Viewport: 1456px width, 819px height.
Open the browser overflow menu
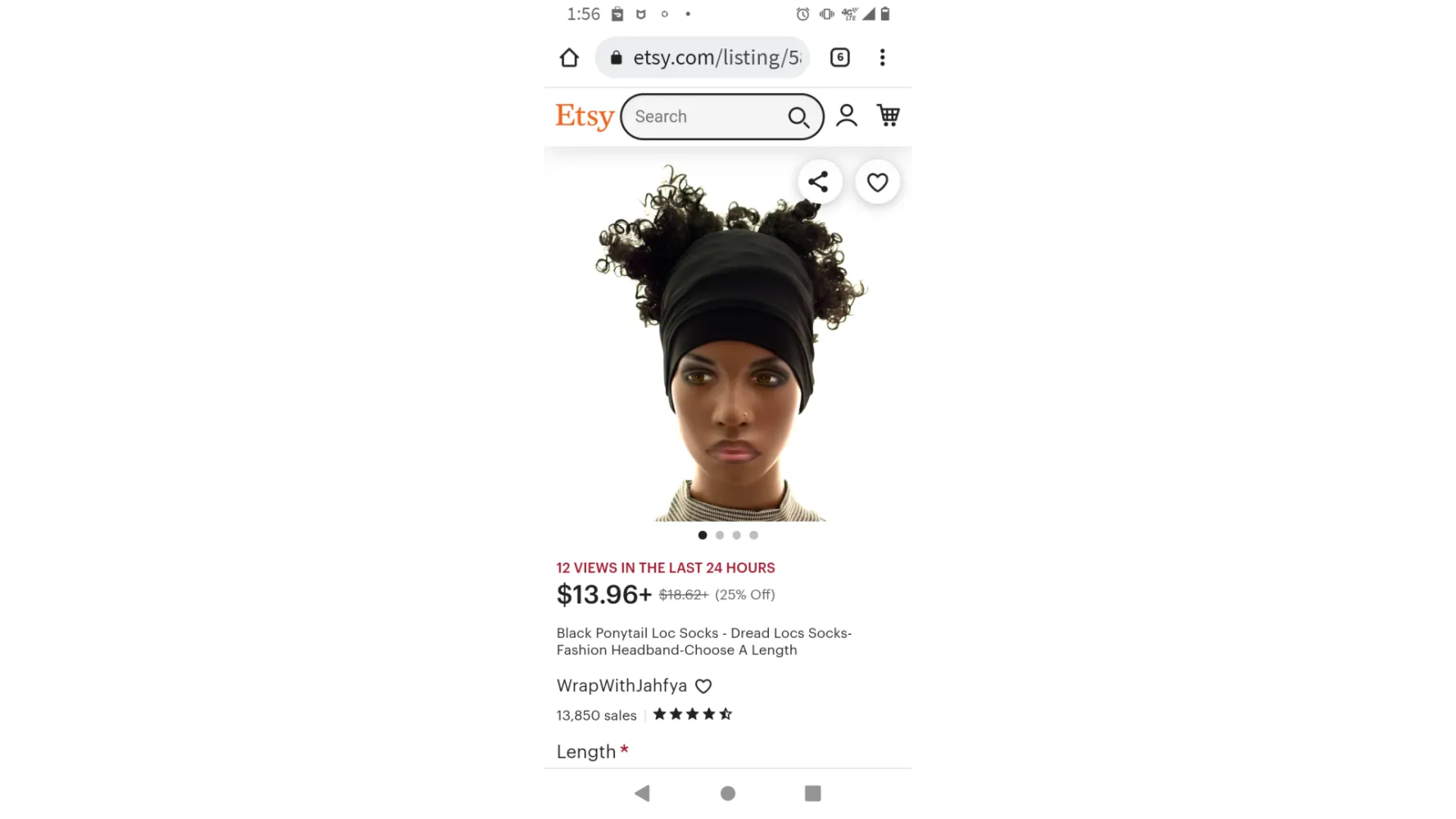[882, 57]
